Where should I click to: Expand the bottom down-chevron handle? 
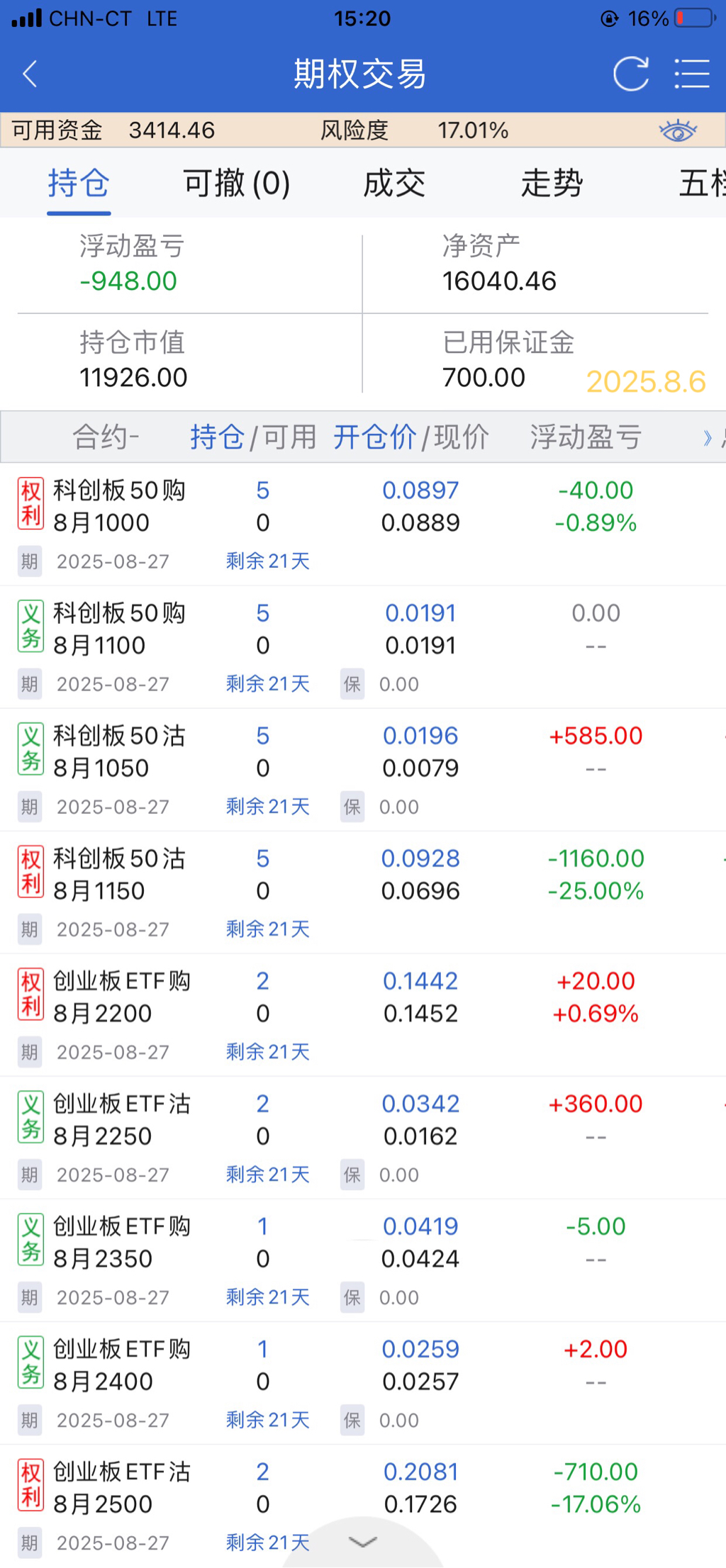(363, 1542)
